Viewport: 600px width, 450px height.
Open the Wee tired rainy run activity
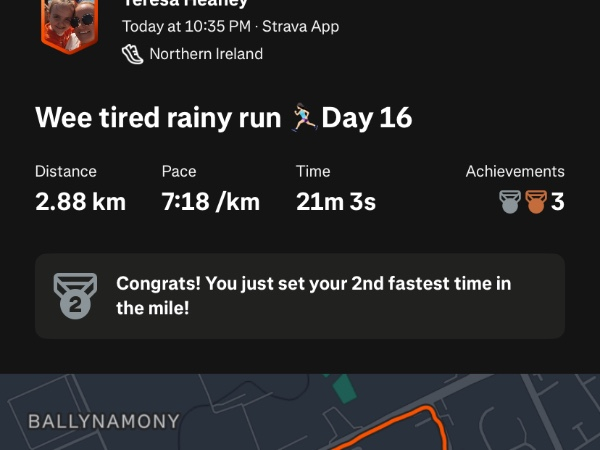tap(223, 118)
